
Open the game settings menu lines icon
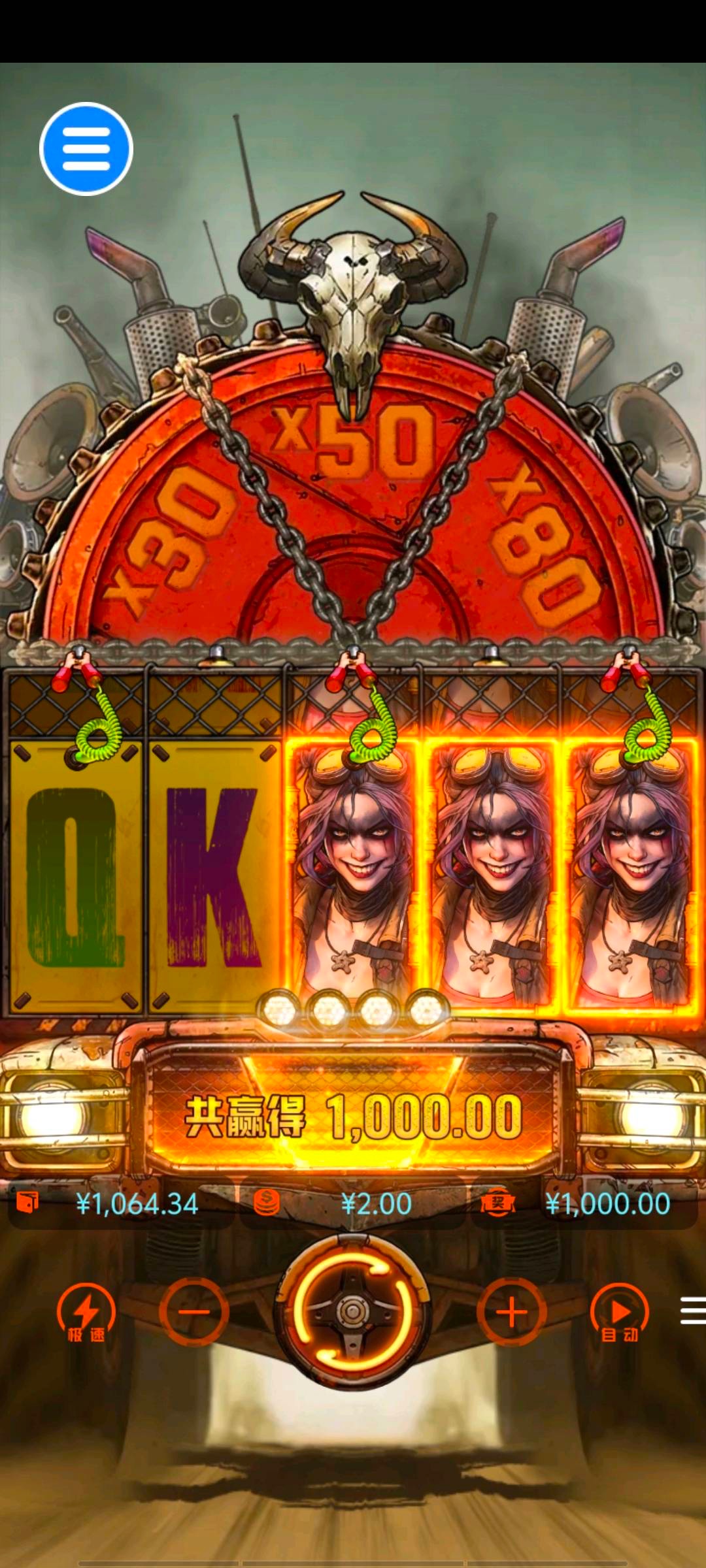tap(693, 1311)
